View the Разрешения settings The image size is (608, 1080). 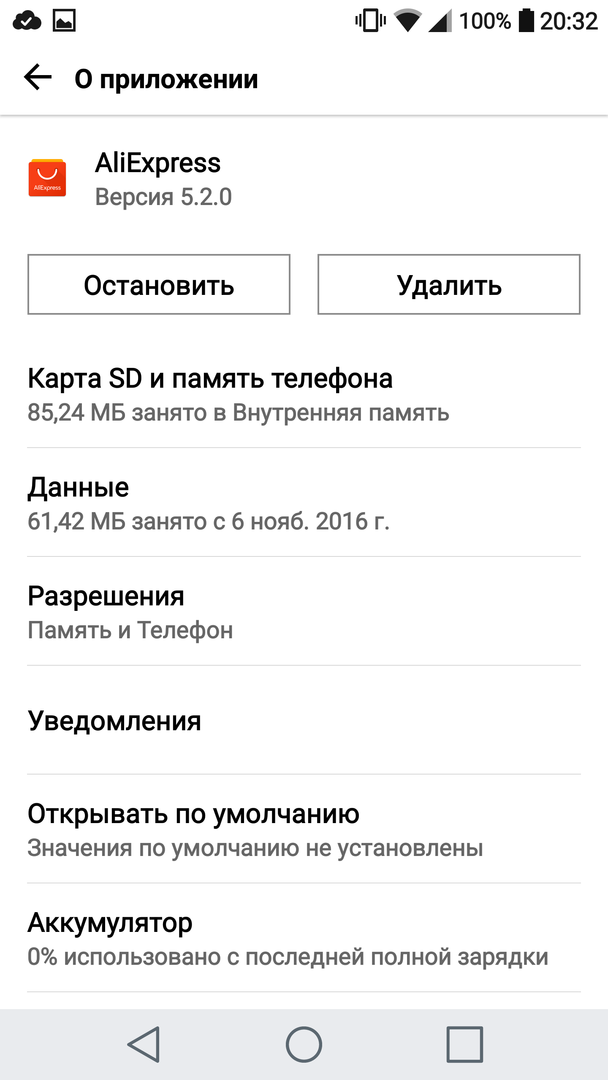(x=304, y=612)
